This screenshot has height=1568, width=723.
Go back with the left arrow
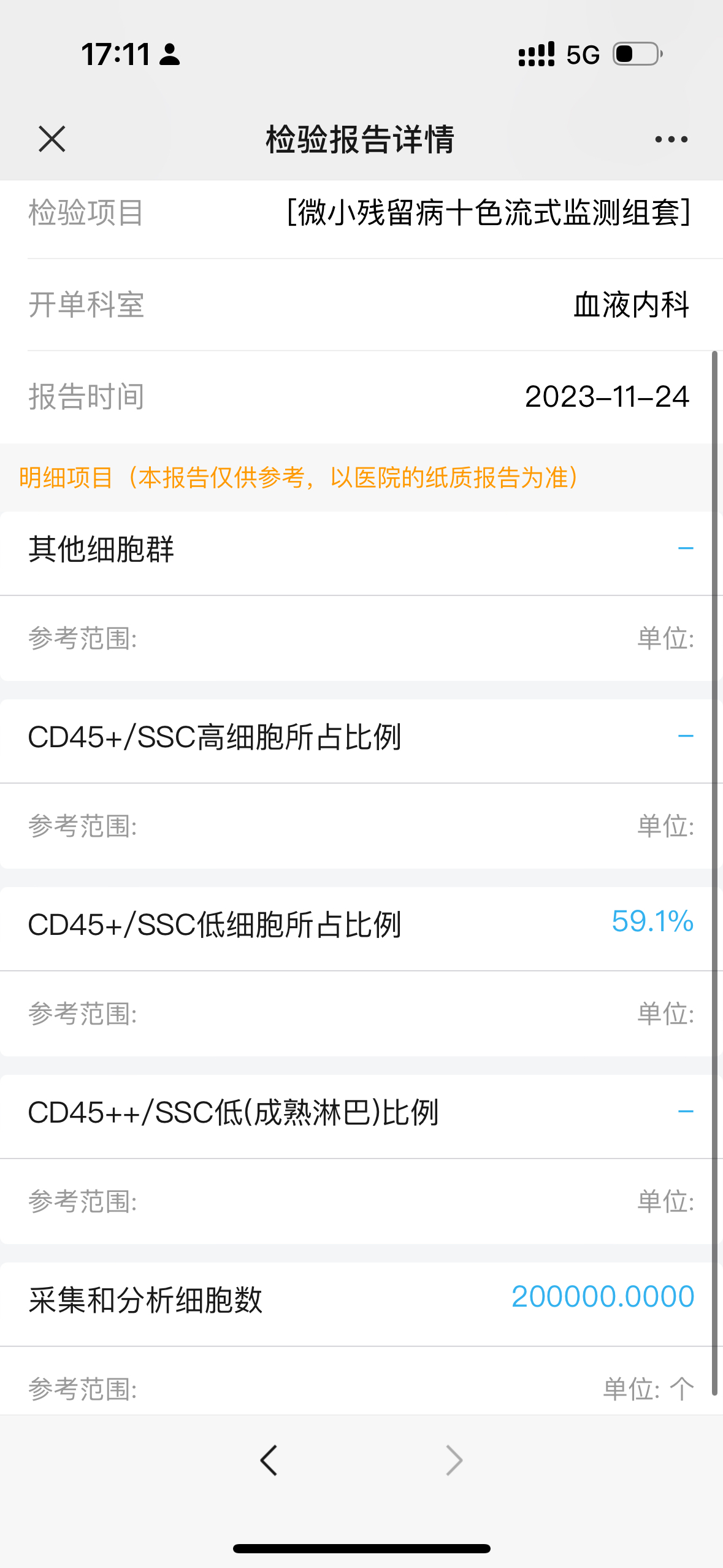[269, 1460]
